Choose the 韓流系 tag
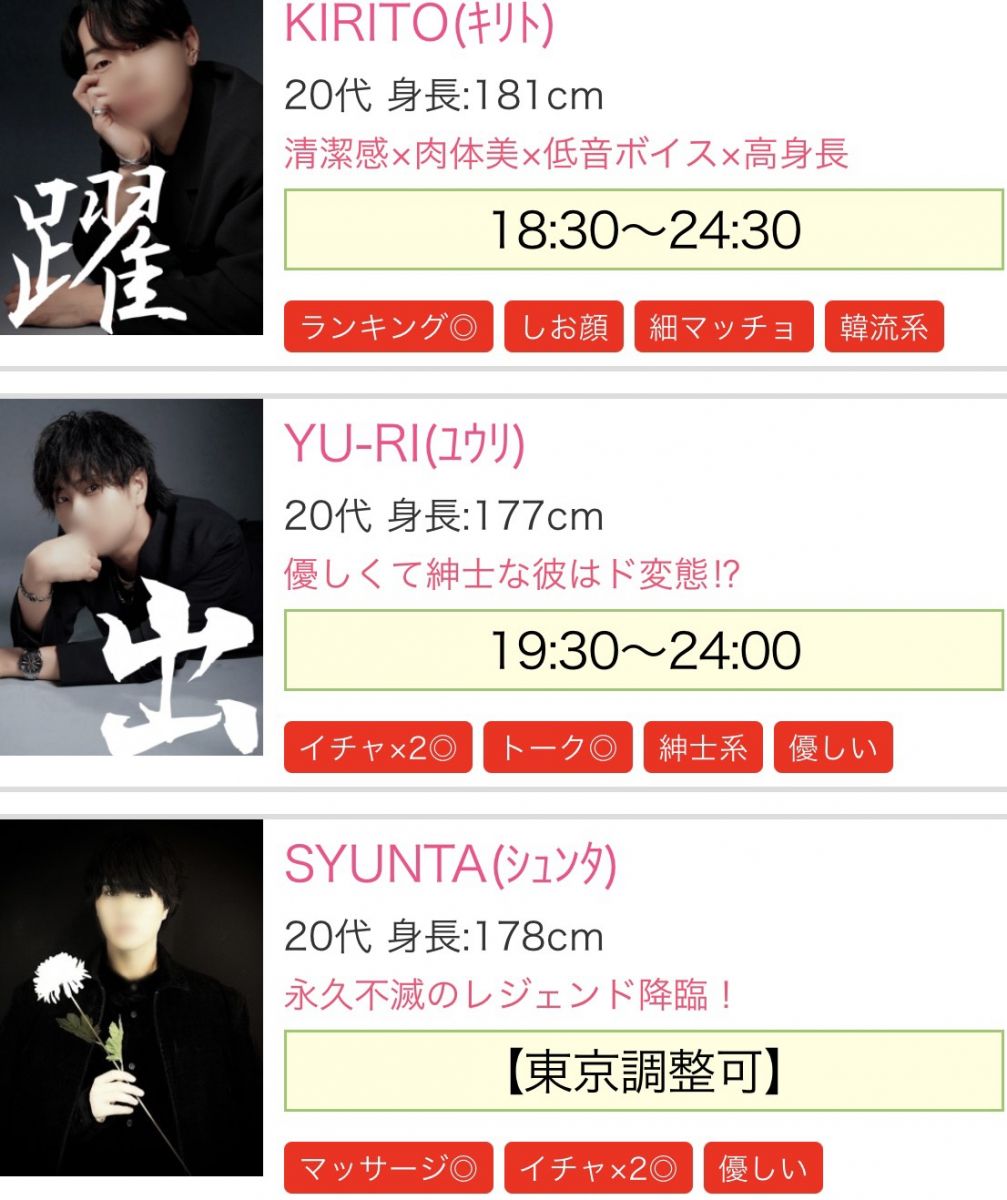The image size is (1007, 1200). [883, 327]
